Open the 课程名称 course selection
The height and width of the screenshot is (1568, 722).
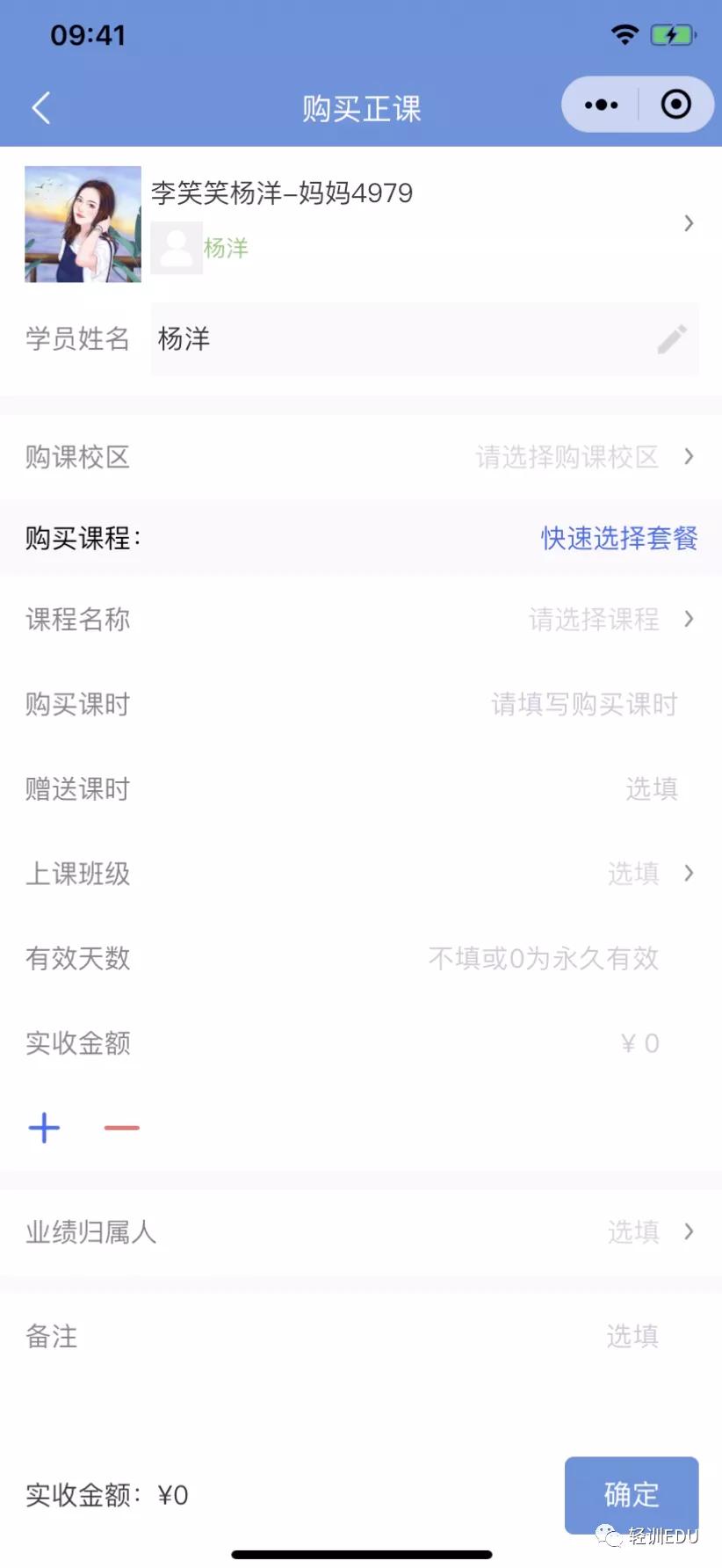coord(594,620)
